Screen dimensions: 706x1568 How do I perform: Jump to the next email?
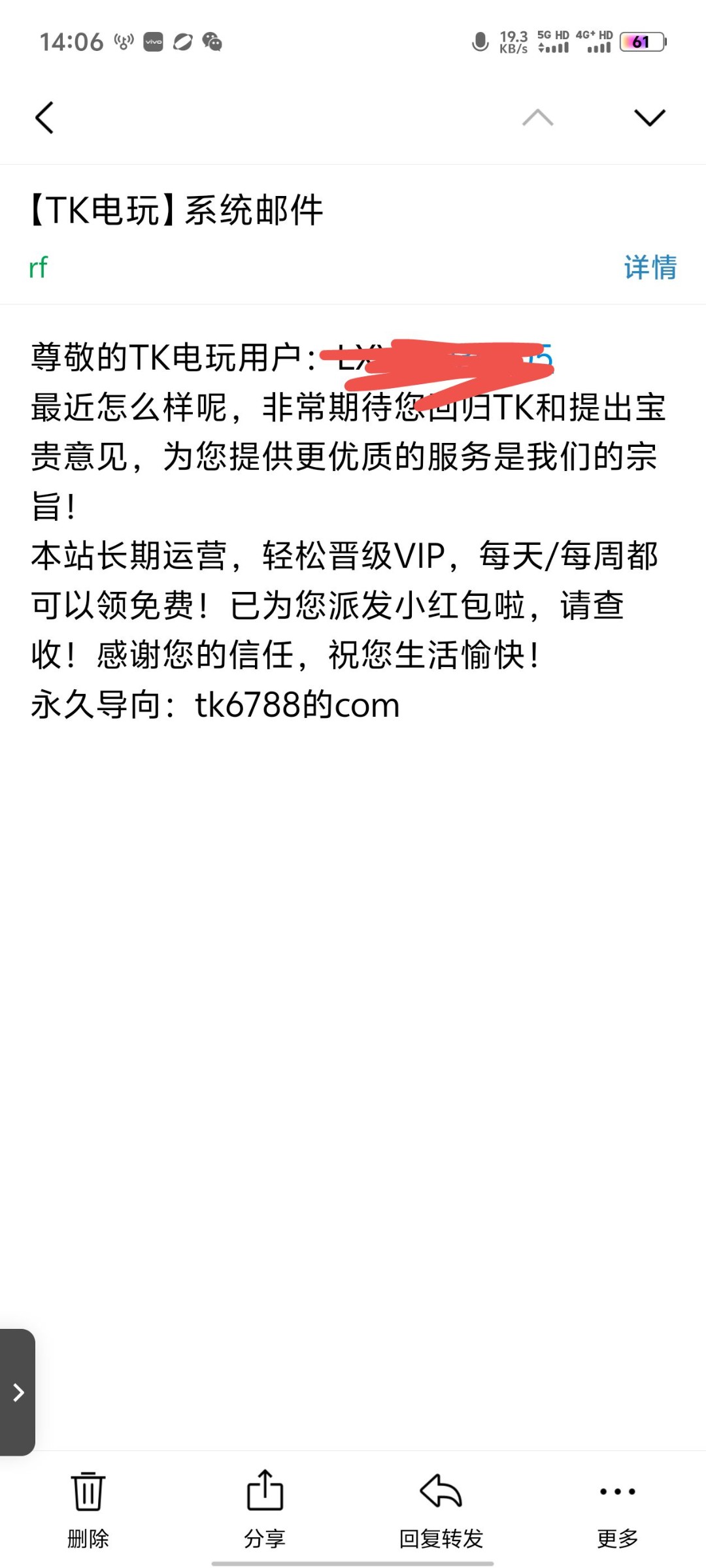tap(649, 118)
